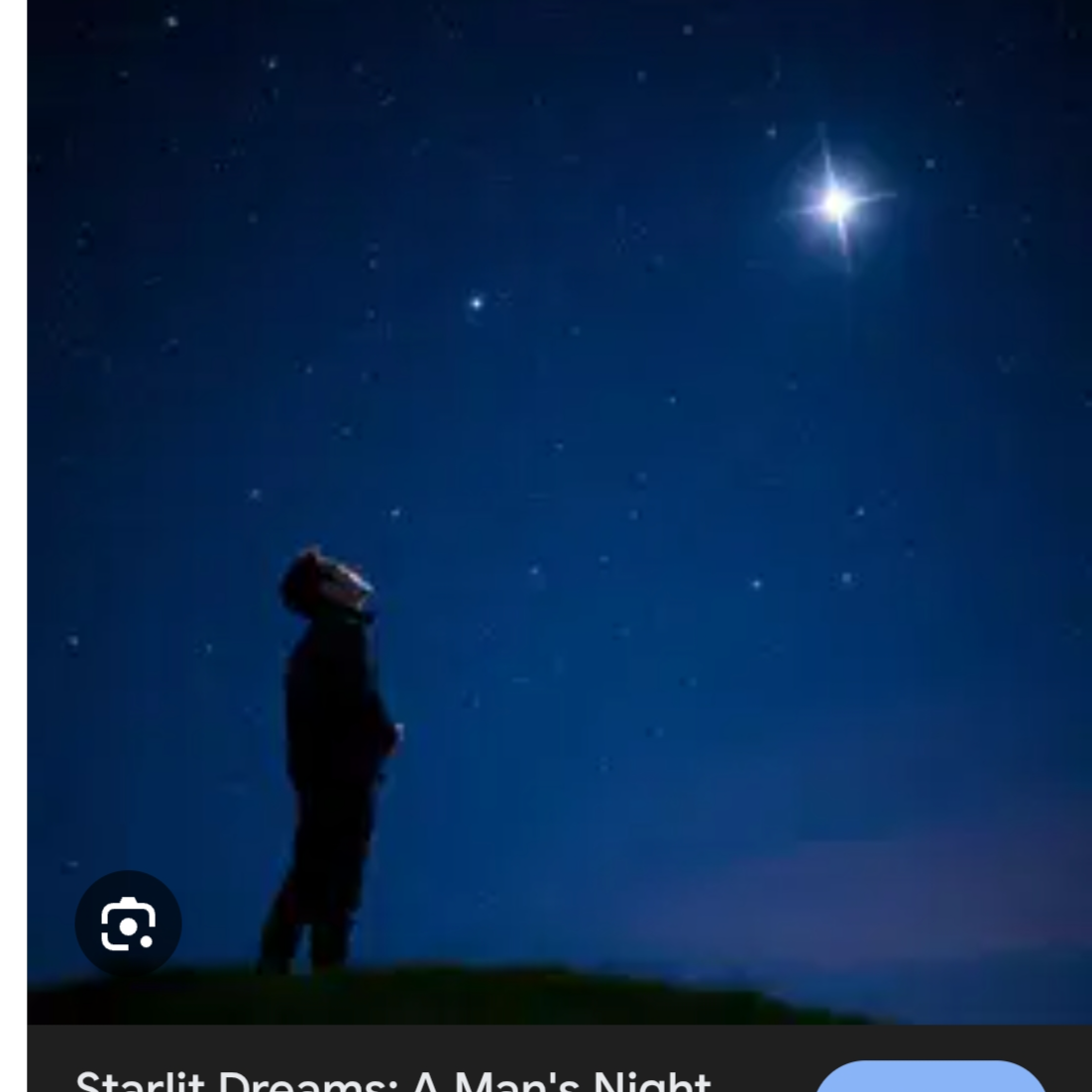The width and height of the screenshot is (1092, 1092).
Task: Tap the blue button beside Starlit Dreams title
Action: 929,1078
